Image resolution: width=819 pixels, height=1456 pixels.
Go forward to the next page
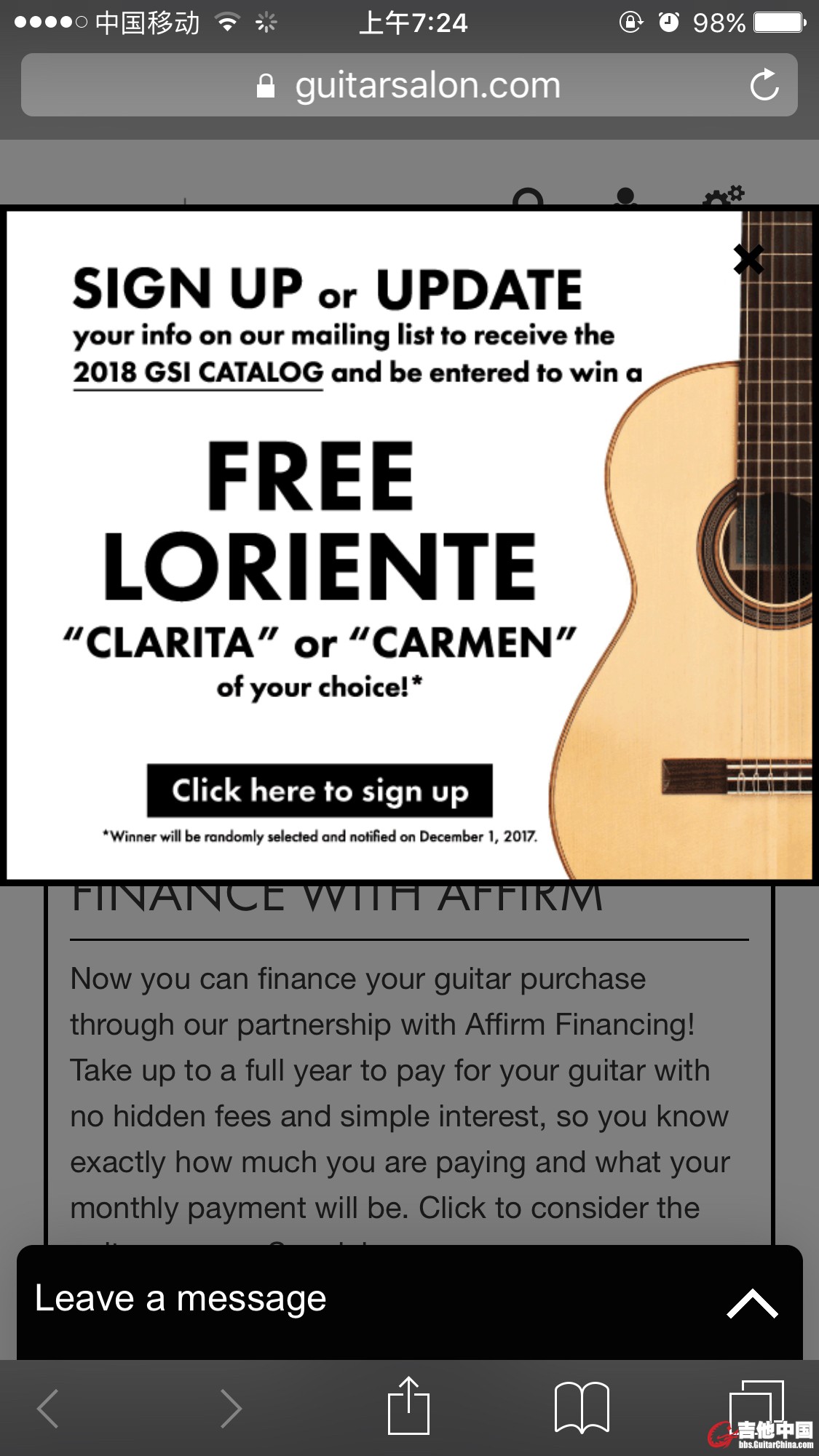(231, 1409)
